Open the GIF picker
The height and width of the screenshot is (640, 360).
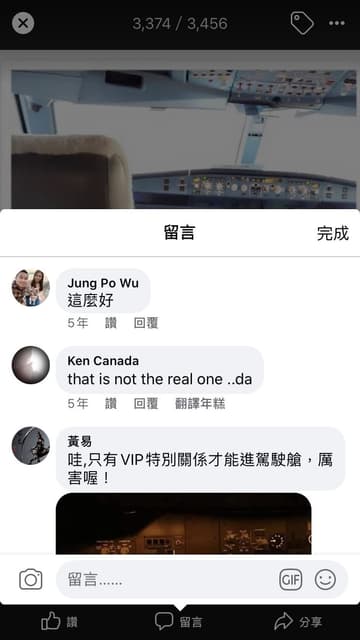click(x=291, y=579)
